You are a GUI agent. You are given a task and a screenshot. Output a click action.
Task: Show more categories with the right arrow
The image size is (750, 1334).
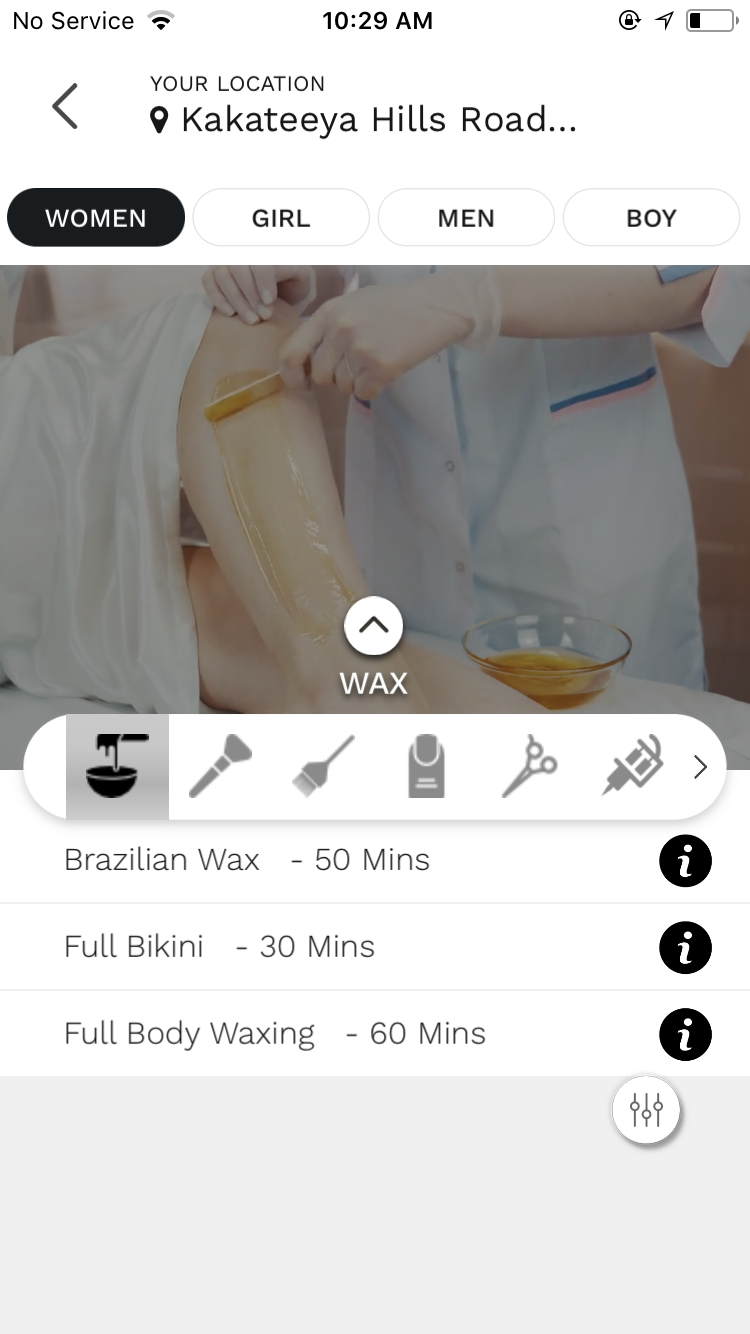click(x=700, y=767)
